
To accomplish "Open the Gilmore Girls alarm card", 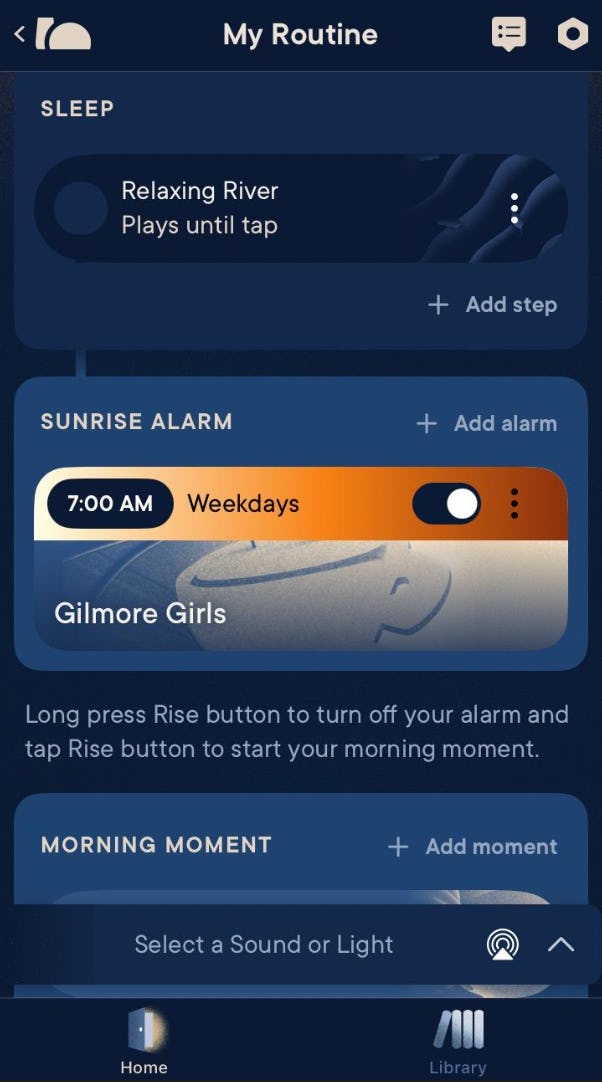I will (x=300, y=596).
